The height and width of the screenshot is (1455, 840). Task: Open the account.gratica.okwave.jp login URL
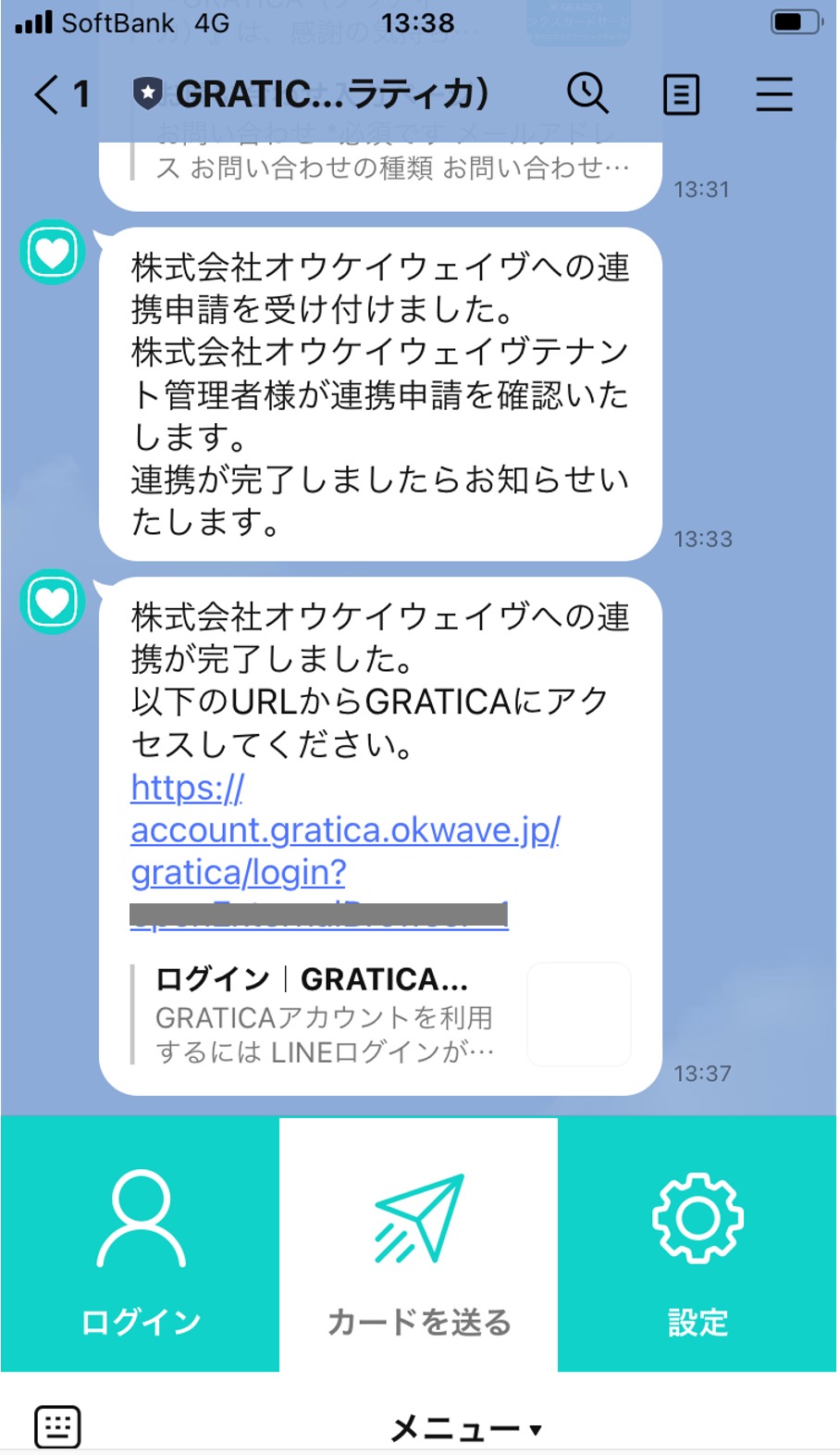pos(344,830)
